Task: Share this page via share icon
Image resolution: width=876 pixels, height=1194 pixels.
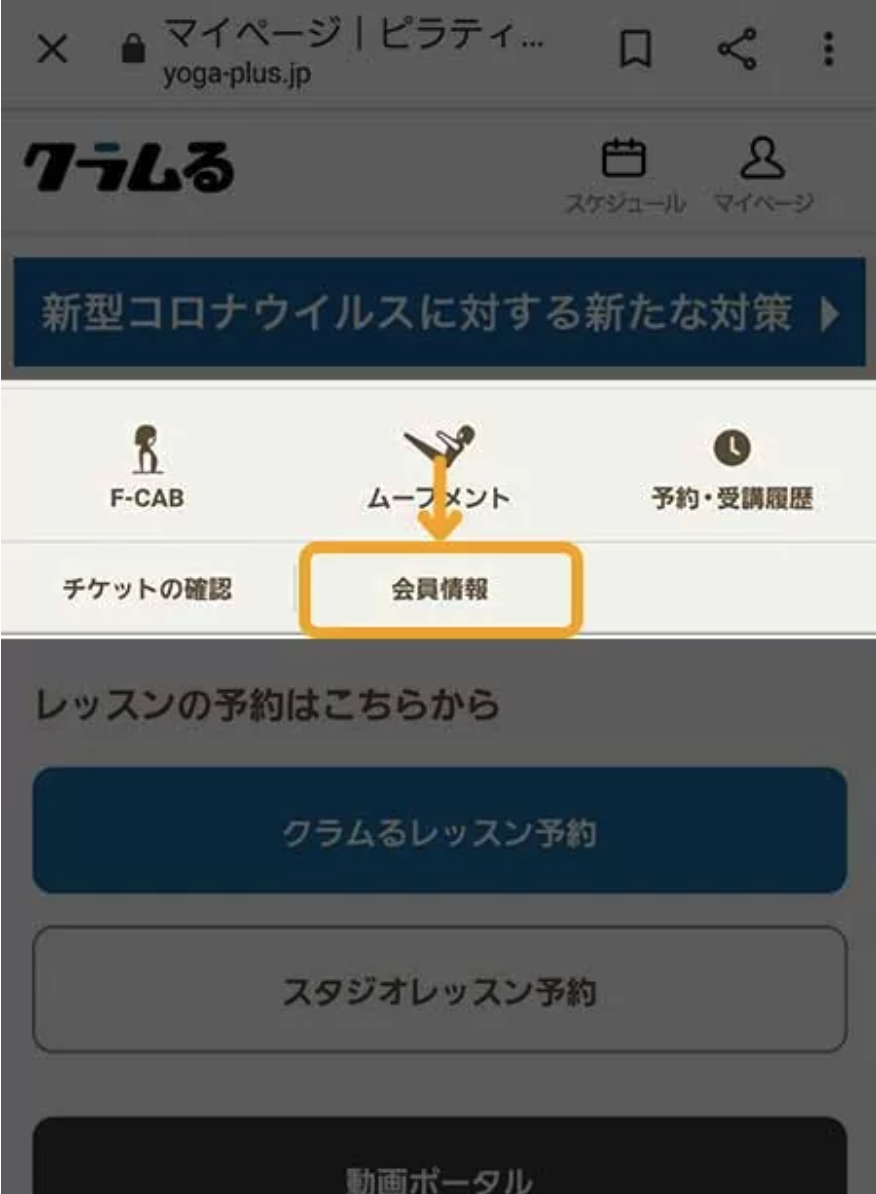Action: pyautogui.click(x=737, y=51)
